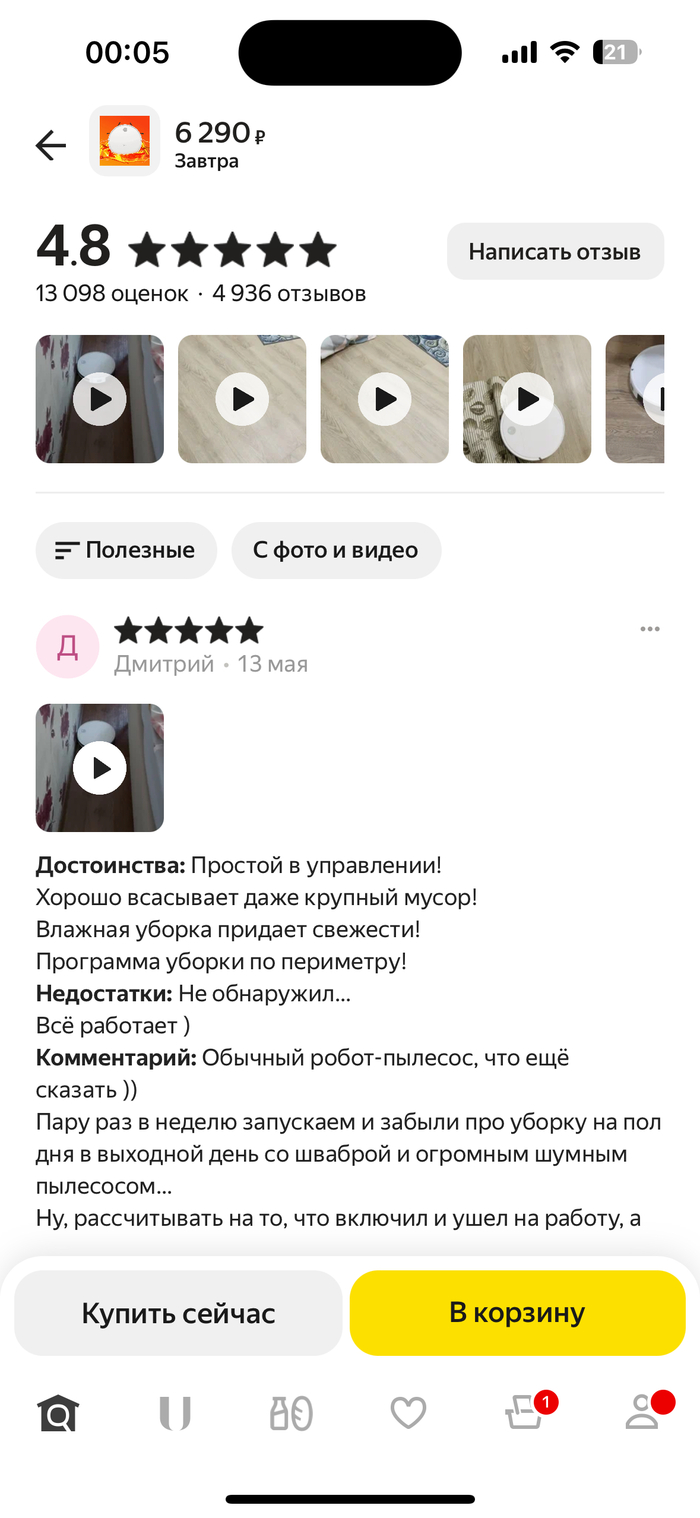Go to the profile tab
This screenshot has width=700, height=1518.
(x=642, y=1413)
